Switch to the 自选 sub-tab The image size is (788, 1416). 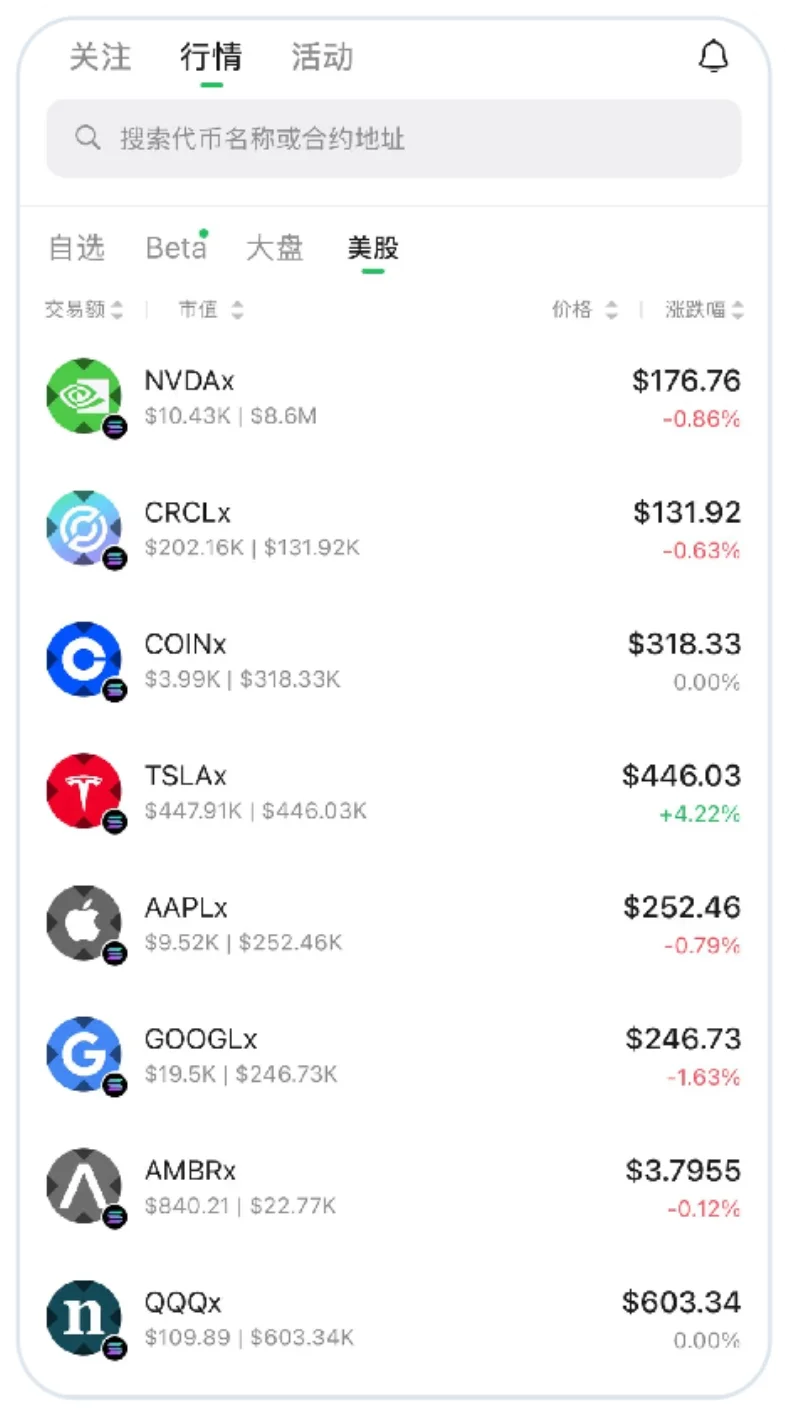click(77, 248)
